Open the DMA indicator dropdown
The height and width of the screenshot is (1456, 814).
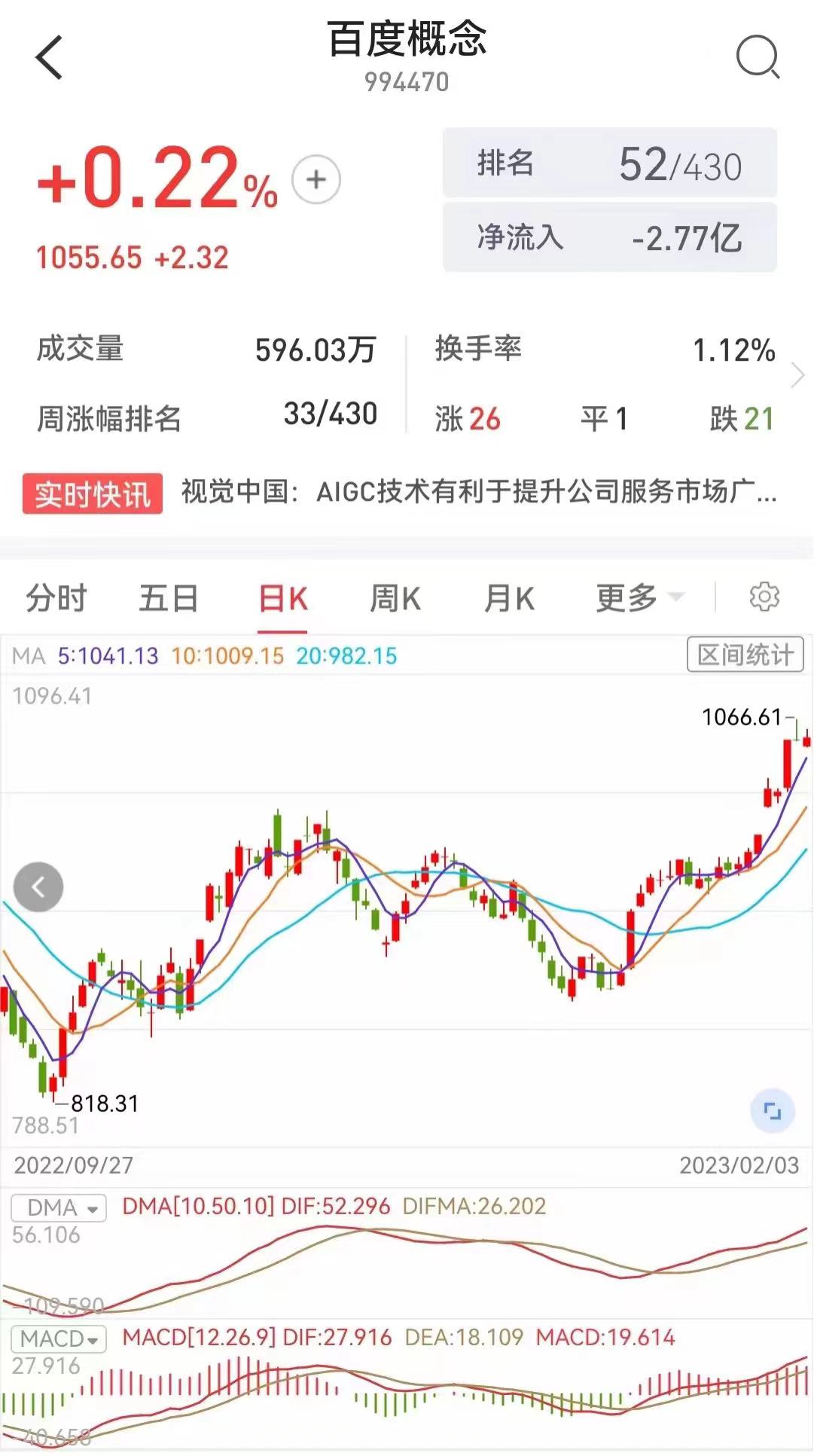[x=59, y=1207]
